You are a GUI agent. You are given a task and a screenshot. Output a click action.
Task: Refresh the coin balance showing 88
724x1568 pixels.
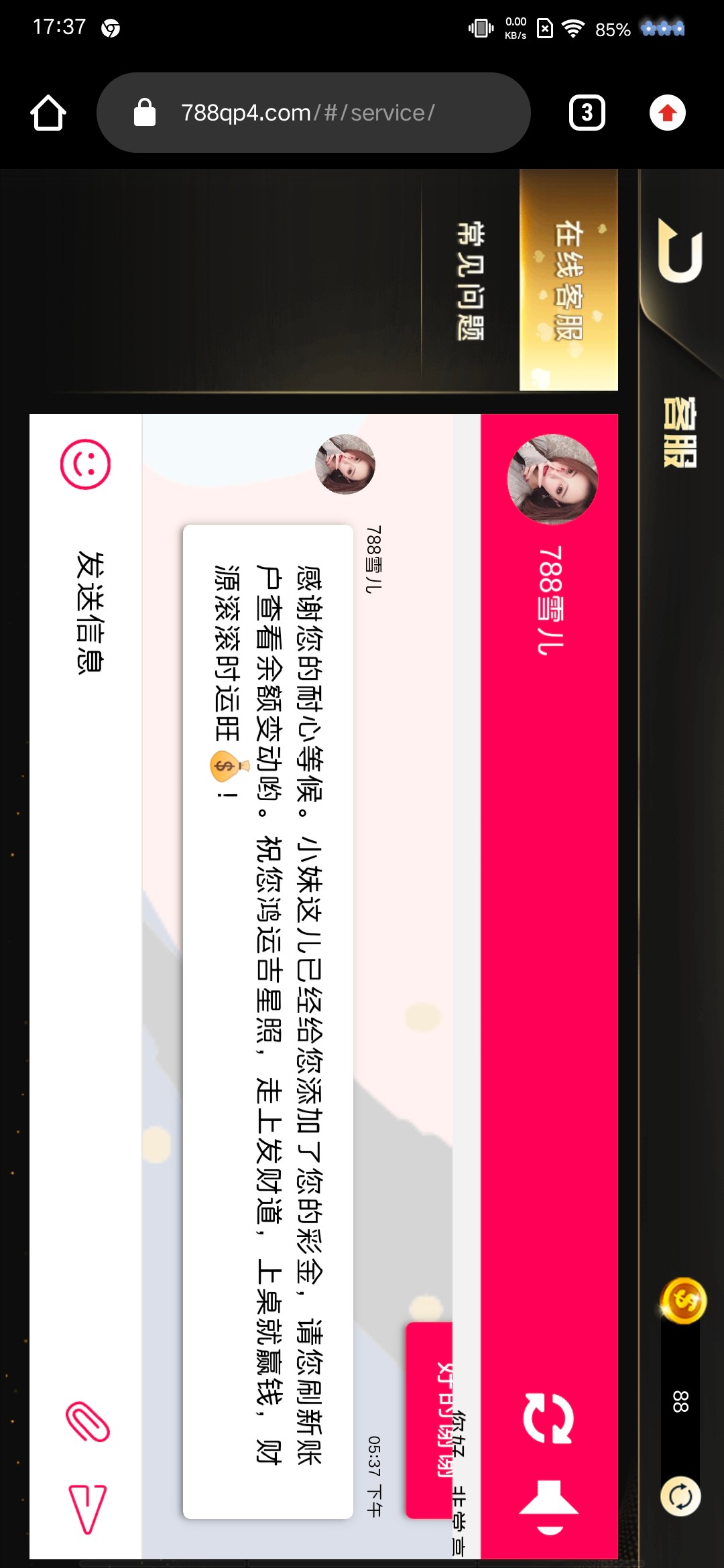point(680,1496)
